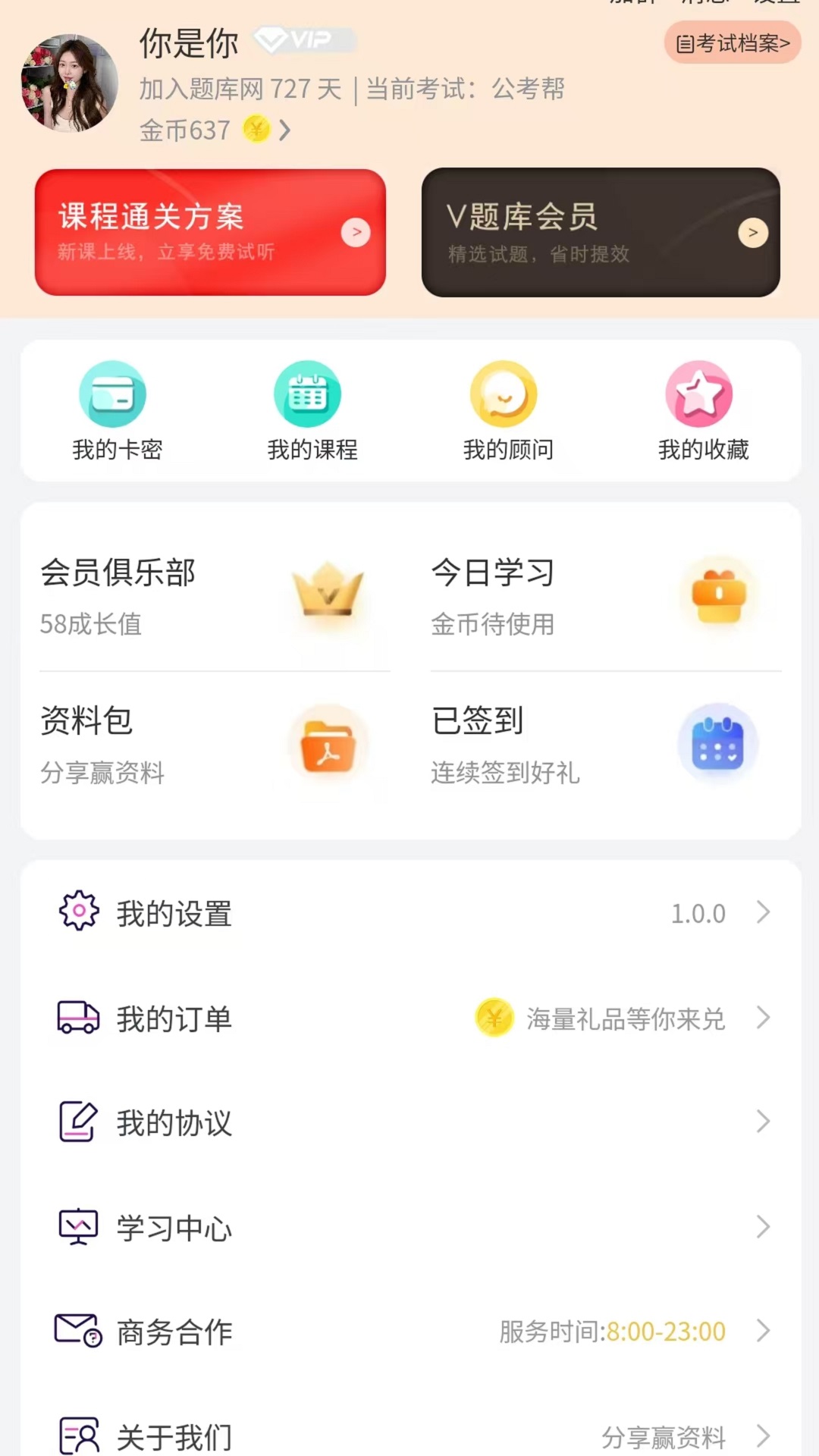The width and height of the screenshot is (819, 1456).
Task: Open 我的课程 calendar icon
Action: pos(308,394)
